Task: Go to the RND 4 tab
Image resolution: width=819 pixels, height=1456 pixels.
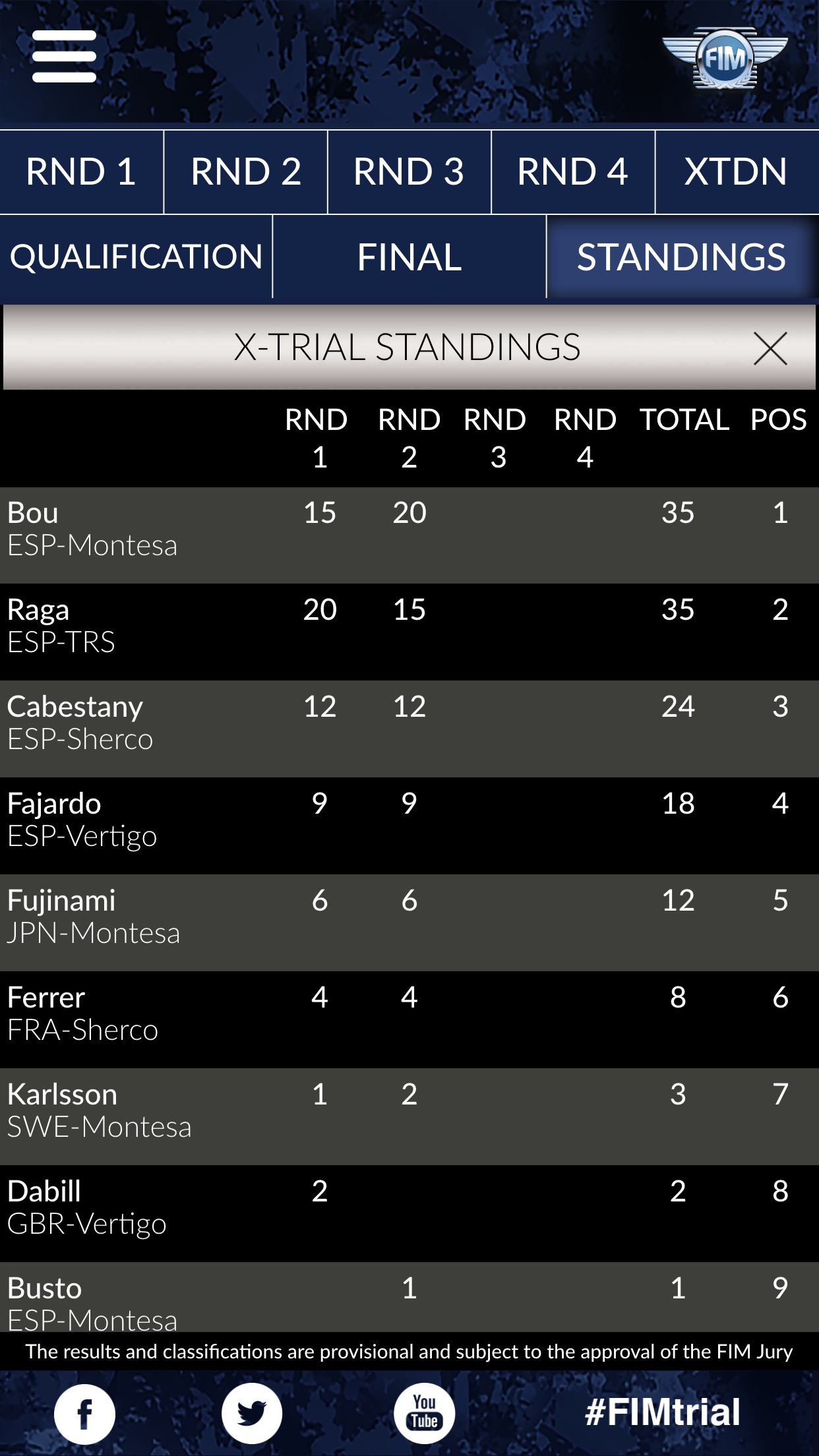Action: [572, 172]
